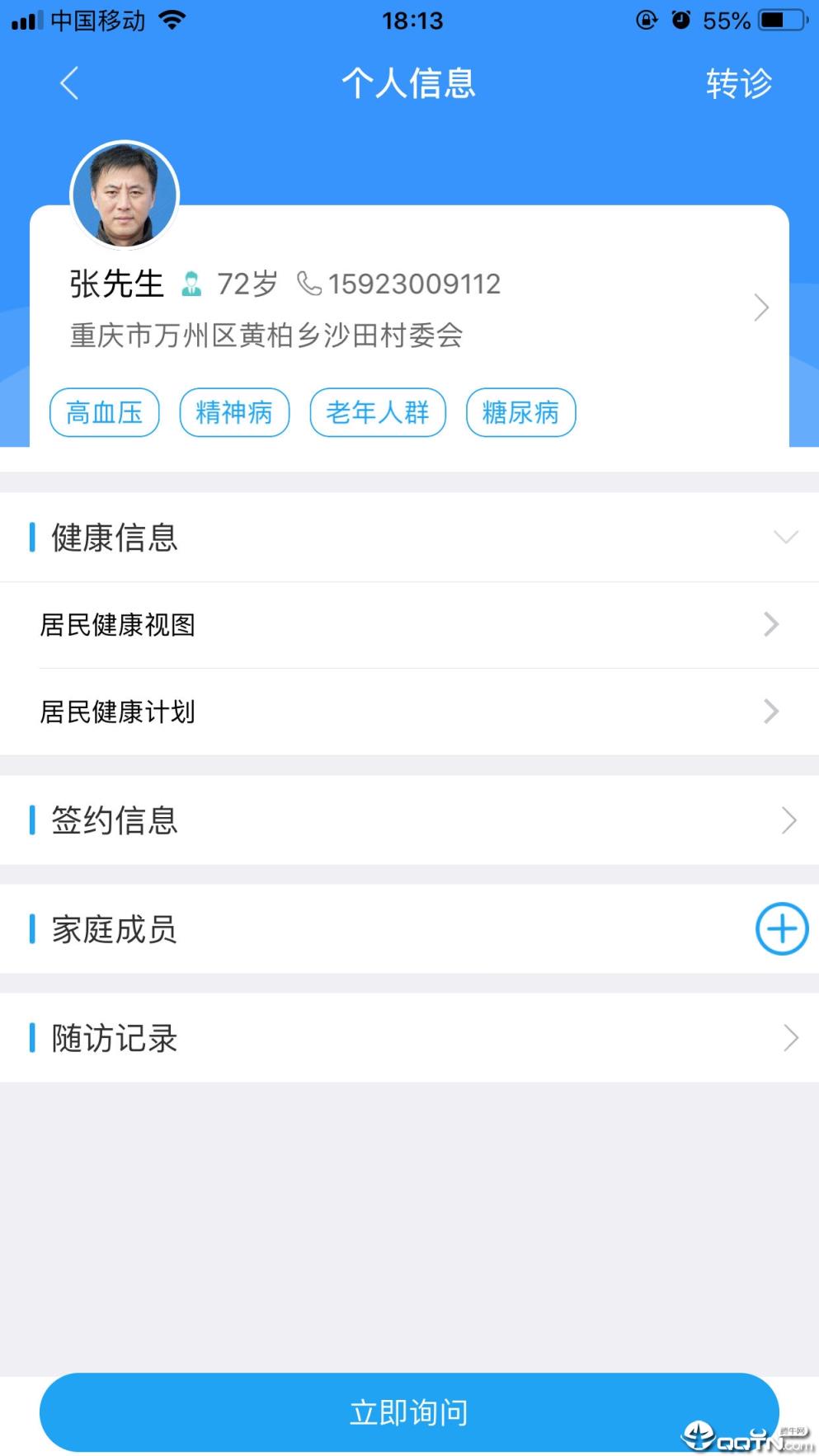Open 随访记录 via its chevron
819x1456 pixels.
click(789, 1037)
